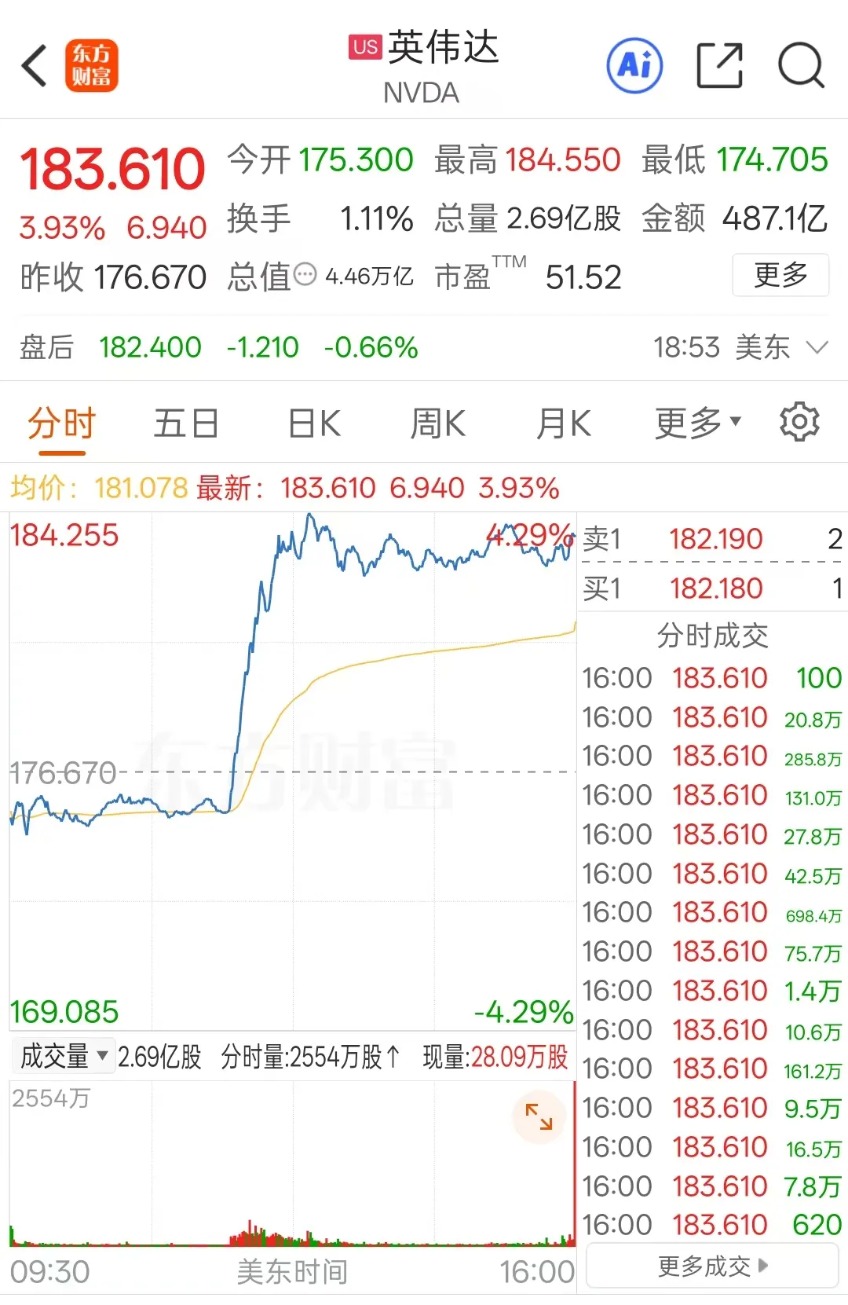This screenshot has height=1305, width=848.
Task: Open chart settings via the gear icon
Action: click(798, 422)
